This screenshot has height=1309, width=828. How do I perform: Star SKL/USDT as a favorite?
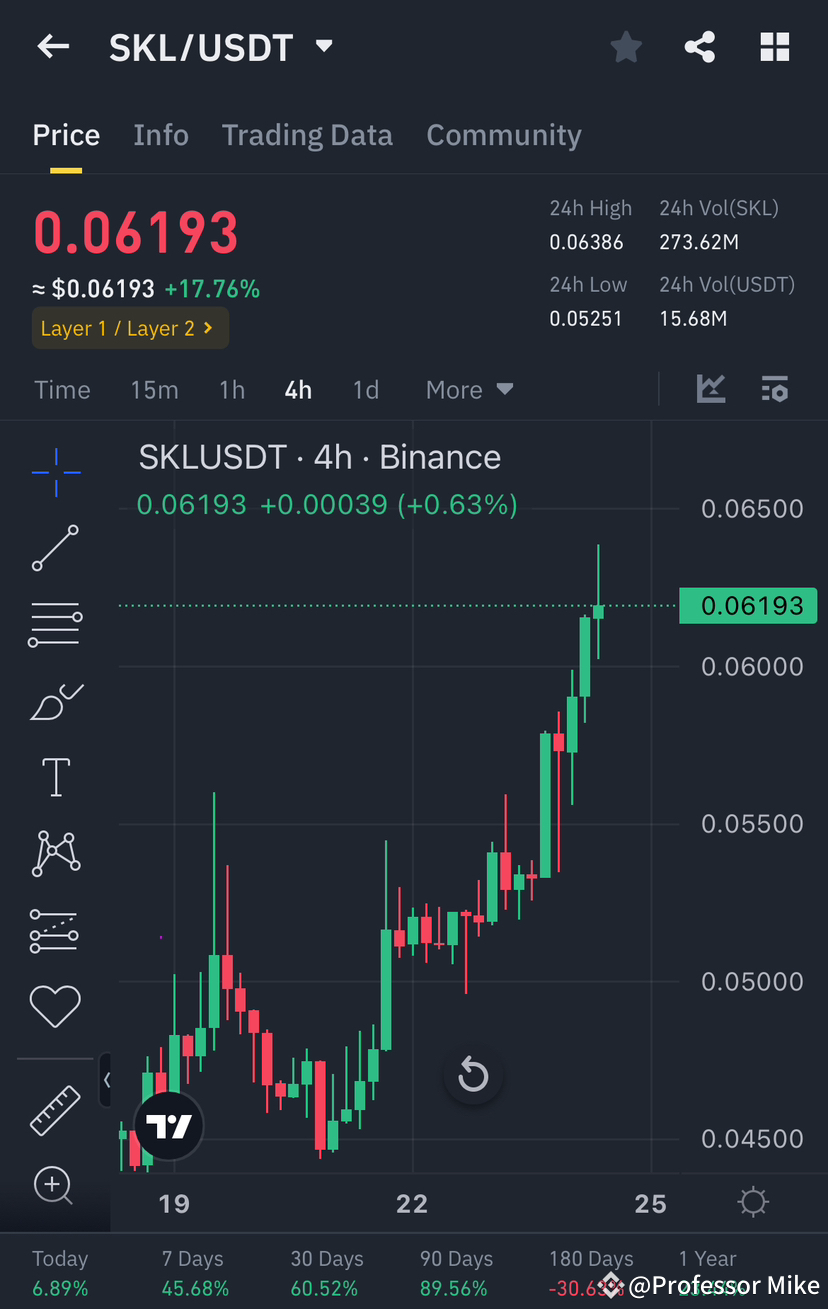click(x=626, y=46)
